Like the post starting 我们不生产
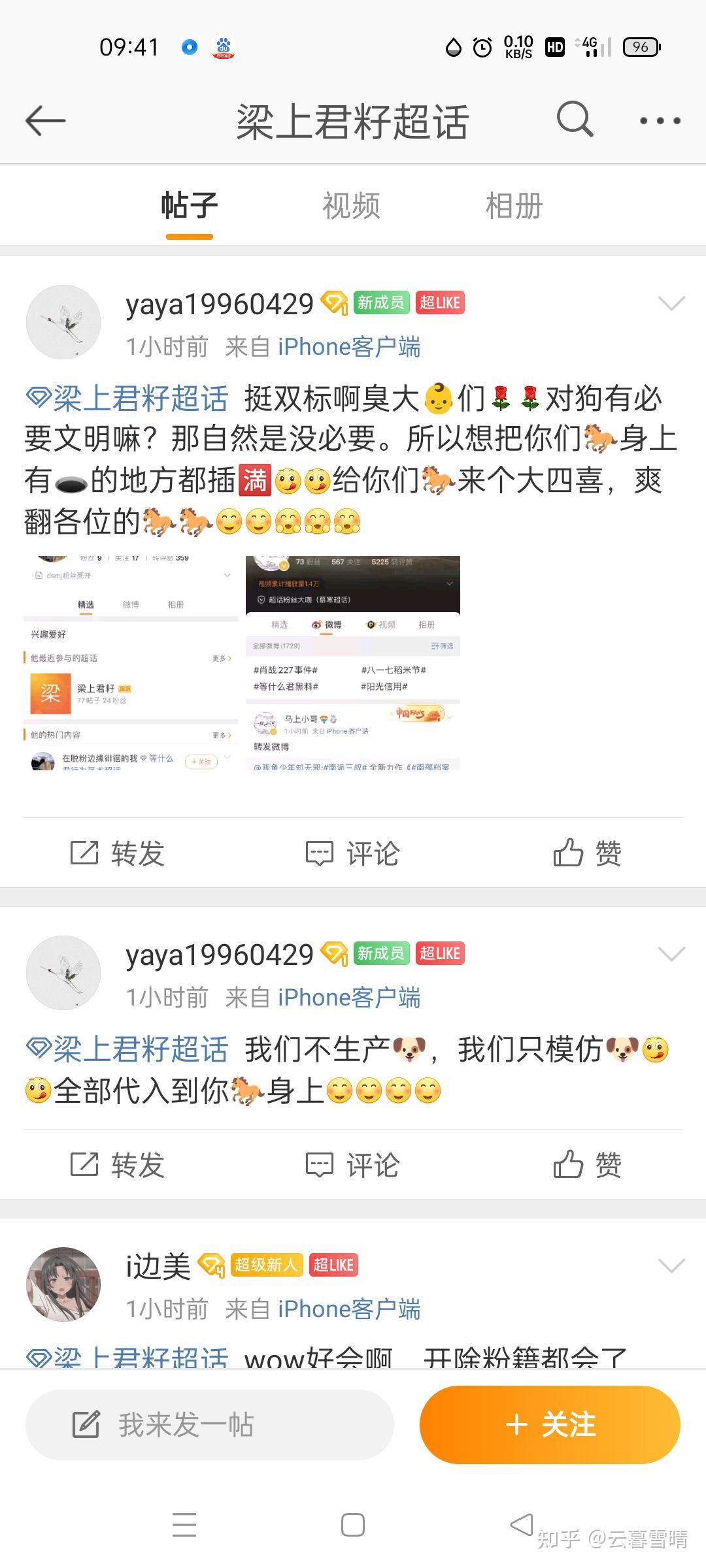 click(587, 1165)
